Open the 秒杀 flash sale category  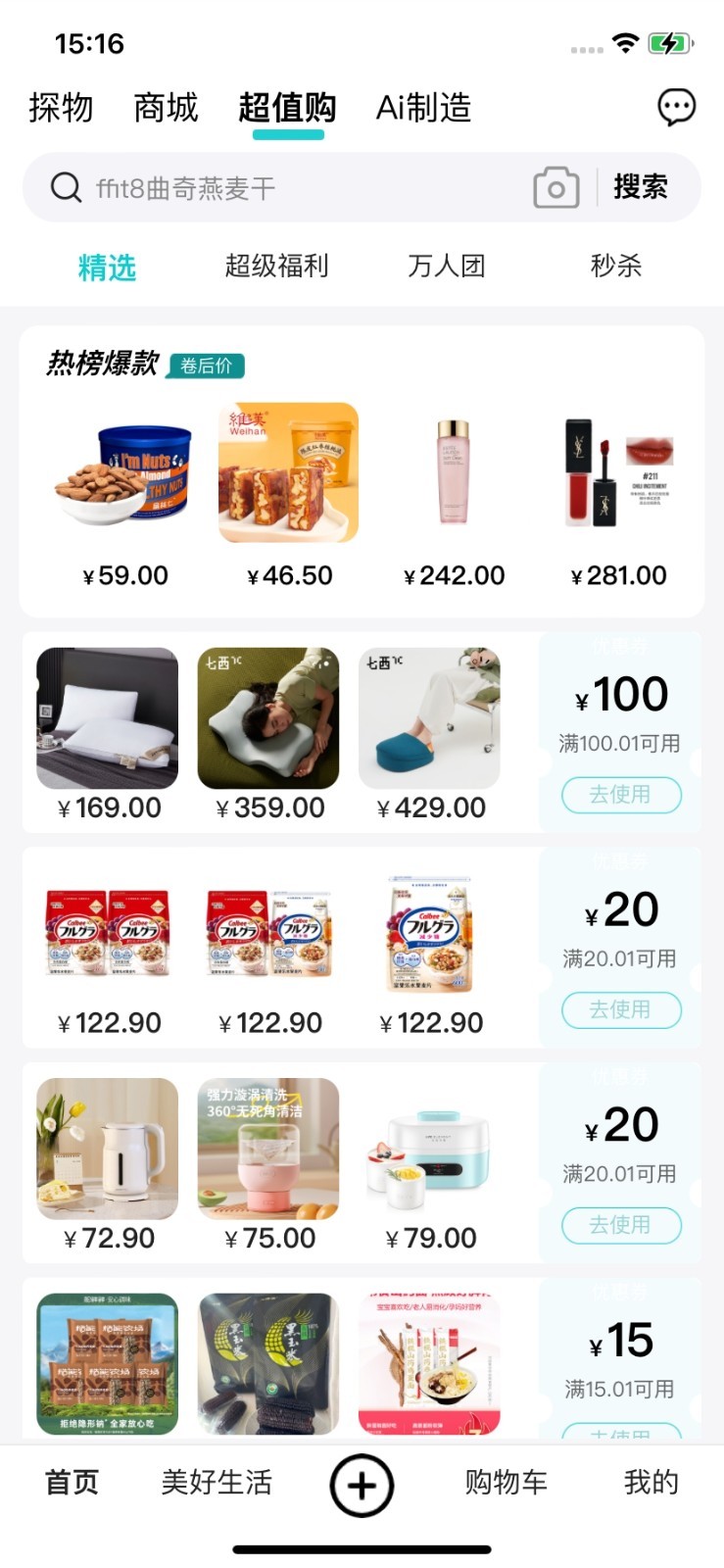(x=615, y=266)
